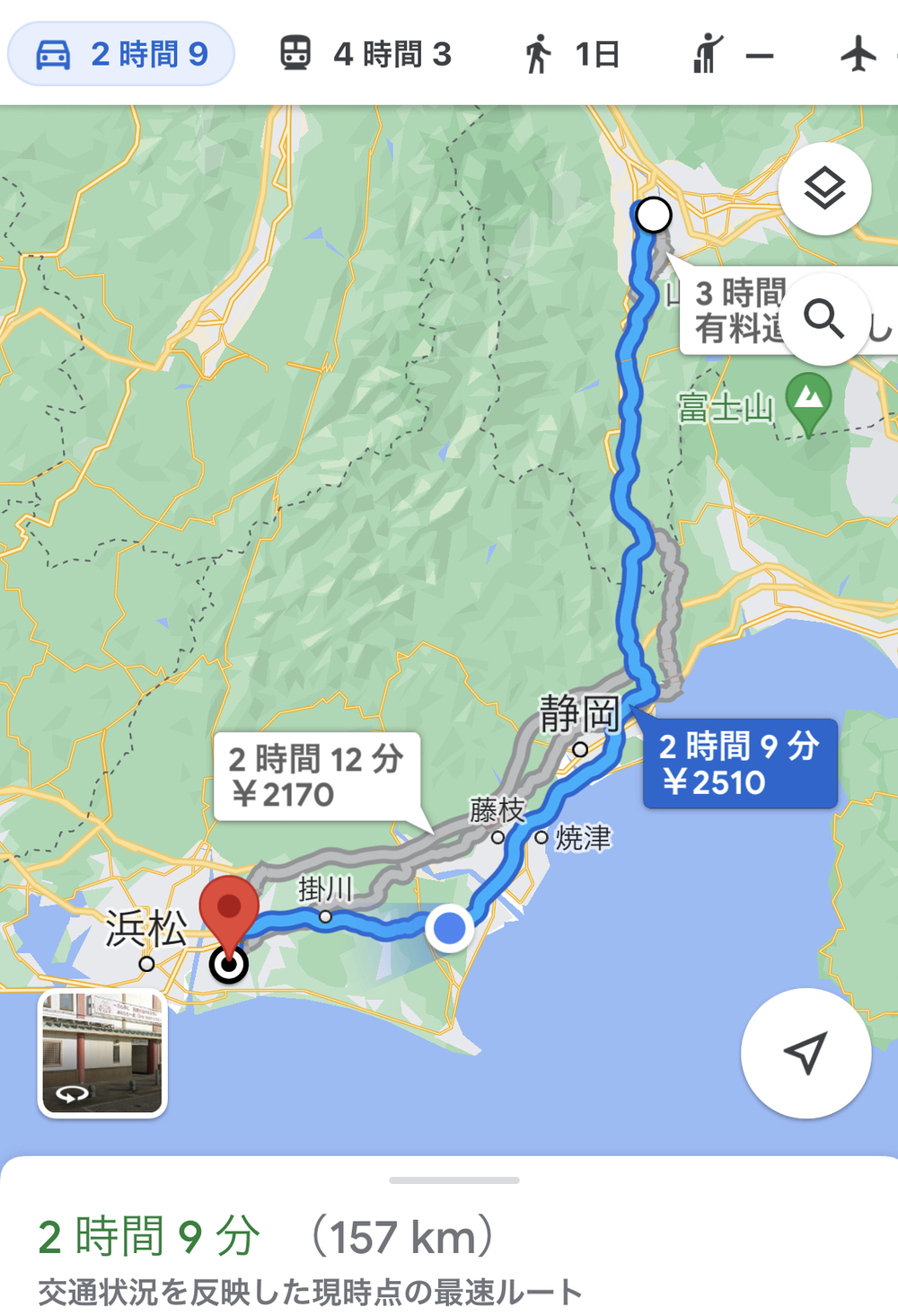Viewport: 898px width, 1316px height.
Task: Switch to the ride-hailing travel mode tab
Action: [x=733, y=55]
